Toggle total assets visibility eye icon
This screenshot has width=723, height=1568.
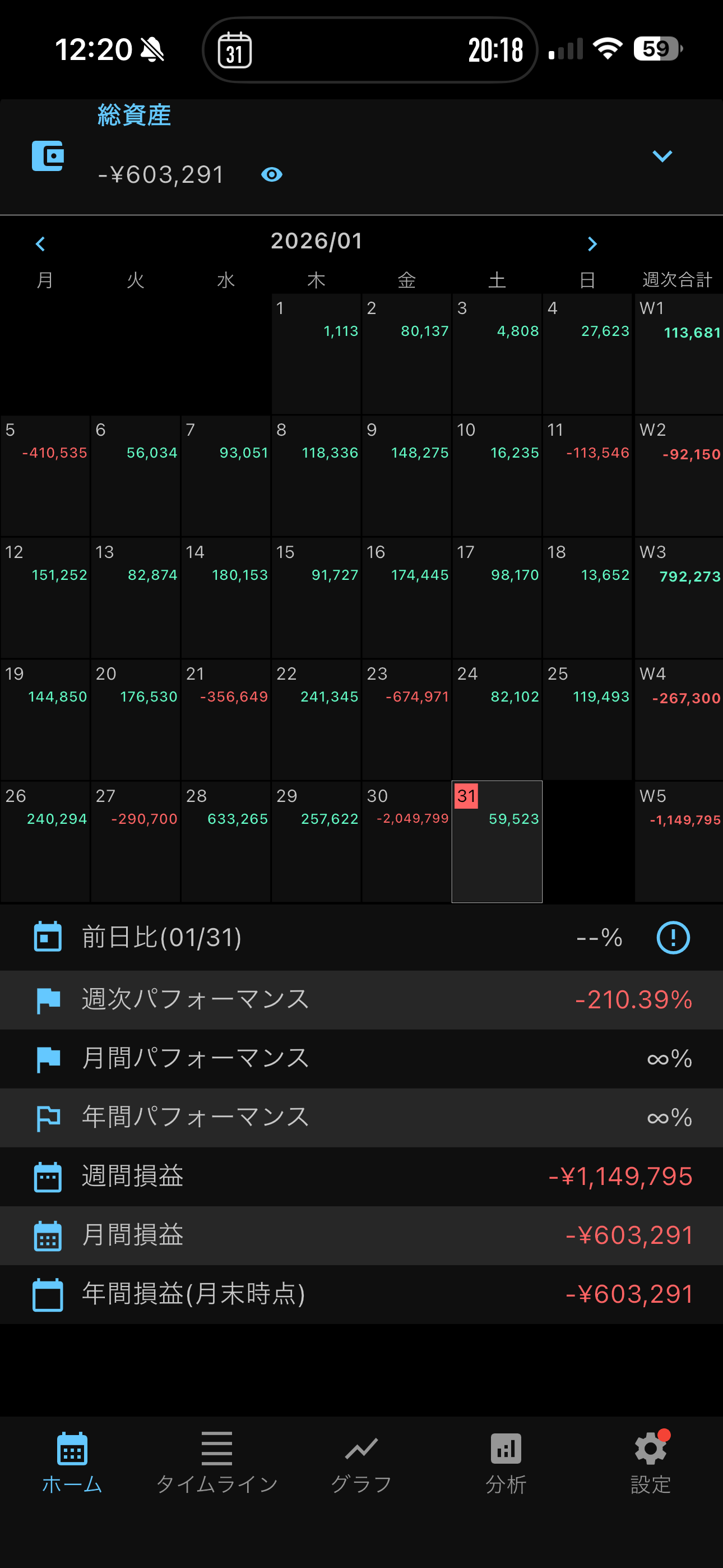pos(271,175)
